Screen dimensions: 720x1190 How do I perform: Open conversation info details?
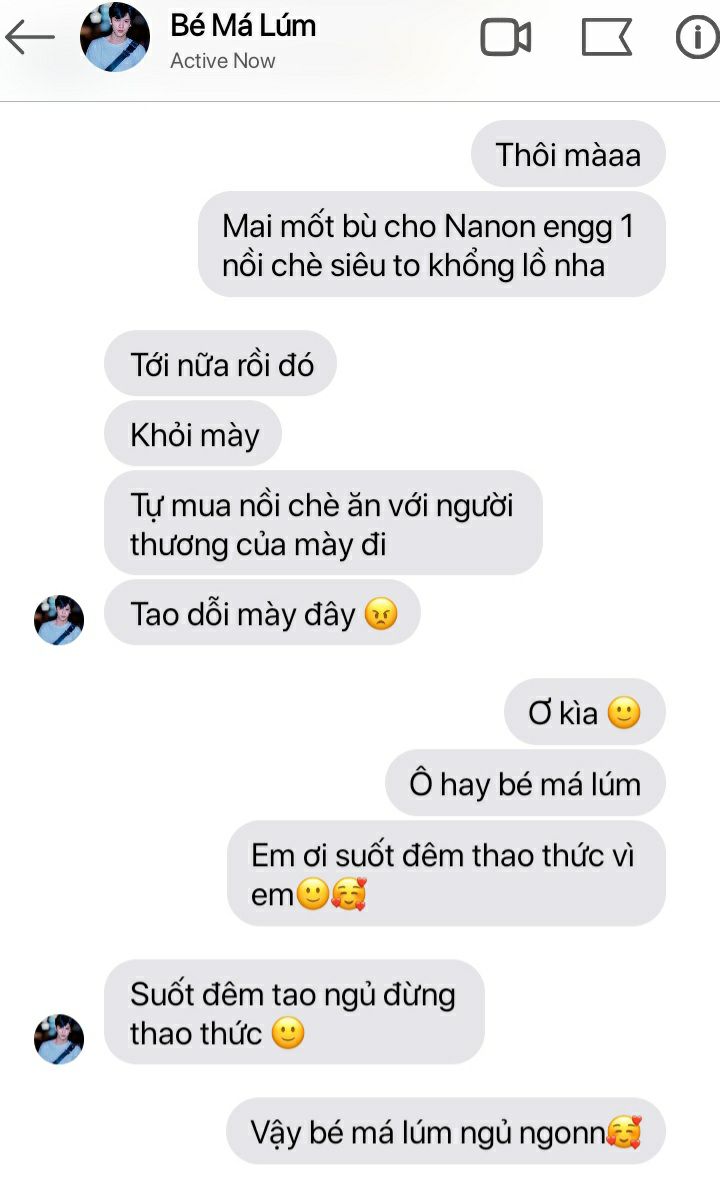click(x=697, y=38)
